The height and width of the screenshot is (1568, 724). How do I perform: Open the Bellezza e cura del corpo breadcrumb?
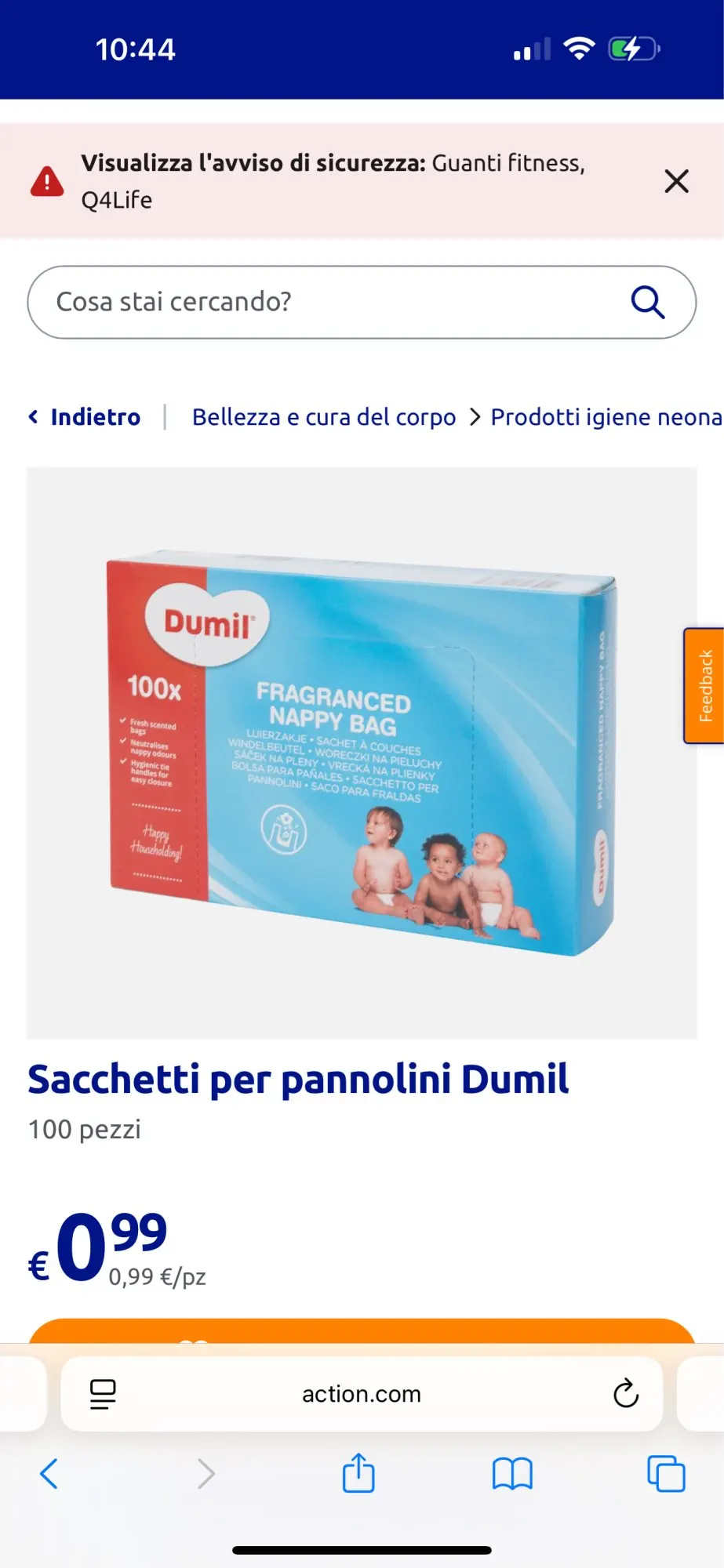click(324, 417)
